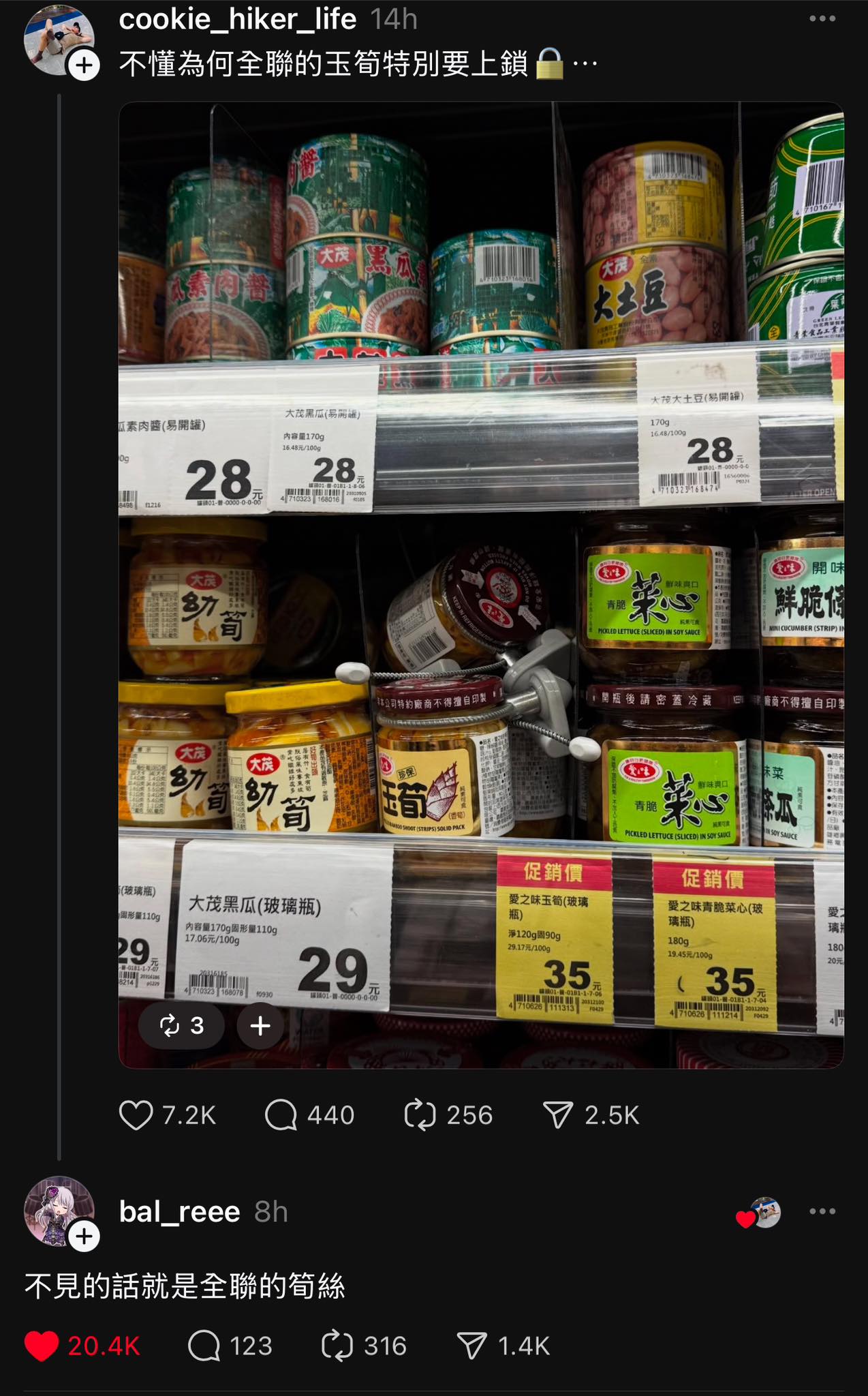Open bal_reee's profile from the username
The width and height of the screenshot is (868, 1396).
pyautogui.click(x=179, y=1212)
